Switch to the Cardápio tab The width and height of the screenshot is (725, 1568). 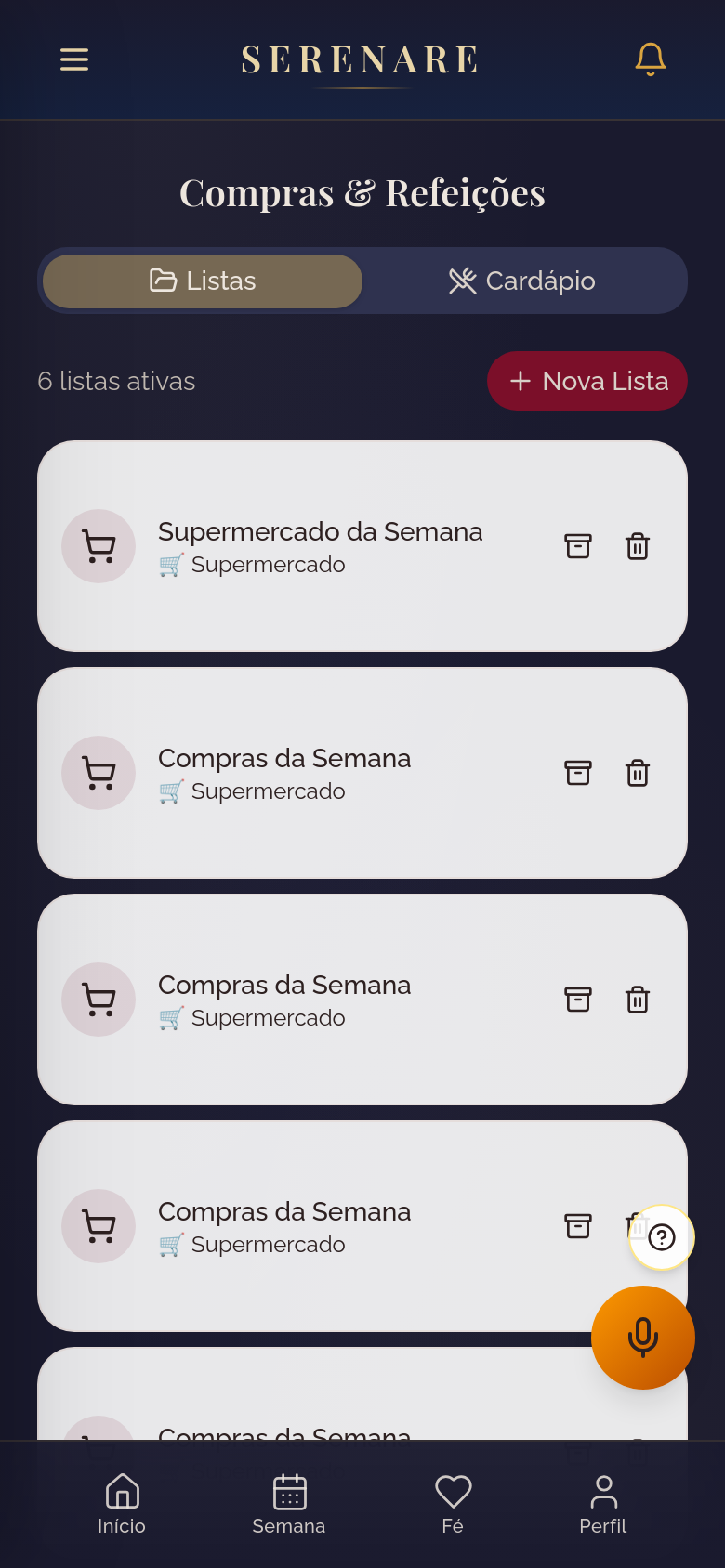[524, 281]
